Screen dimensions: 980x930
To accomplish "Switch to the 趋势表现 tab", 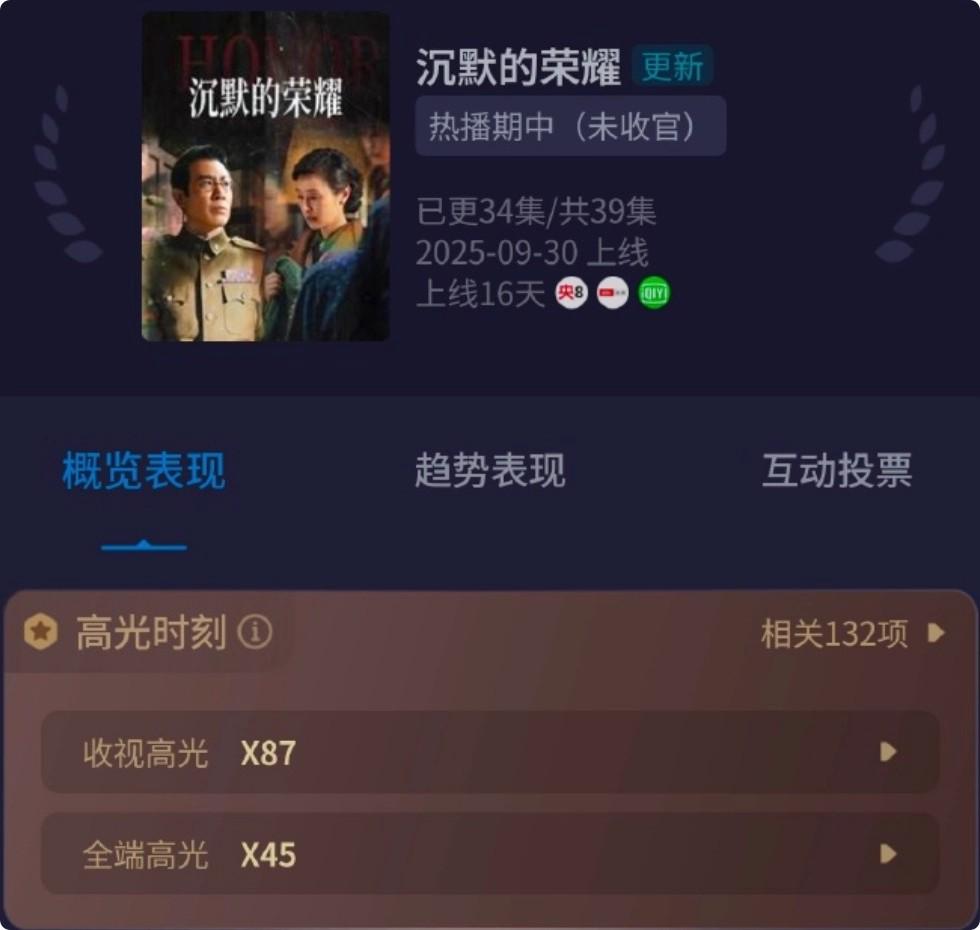I will click(x=490, y=470).
